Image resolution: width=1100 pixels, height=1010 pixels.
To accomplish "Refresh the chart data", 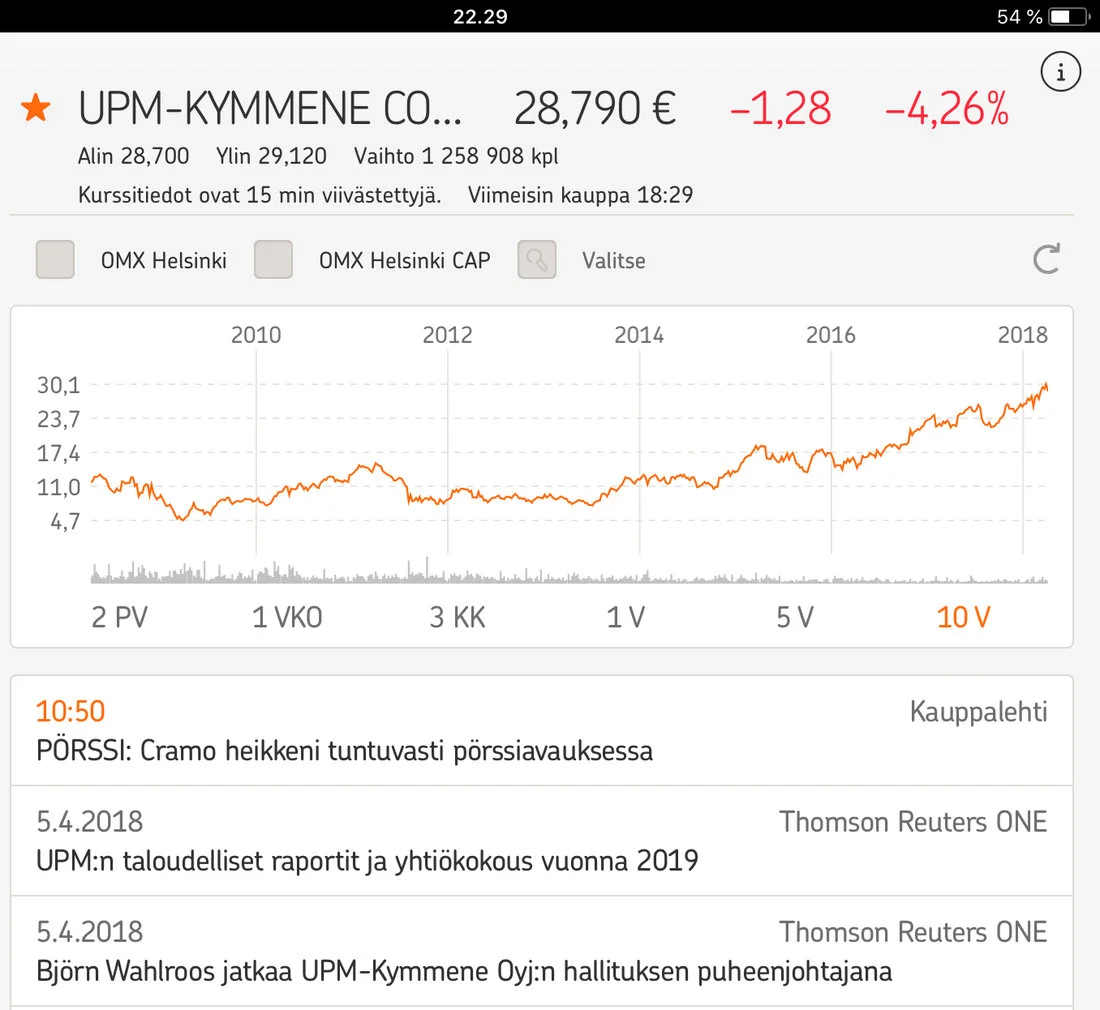I will click(1046, 260).
